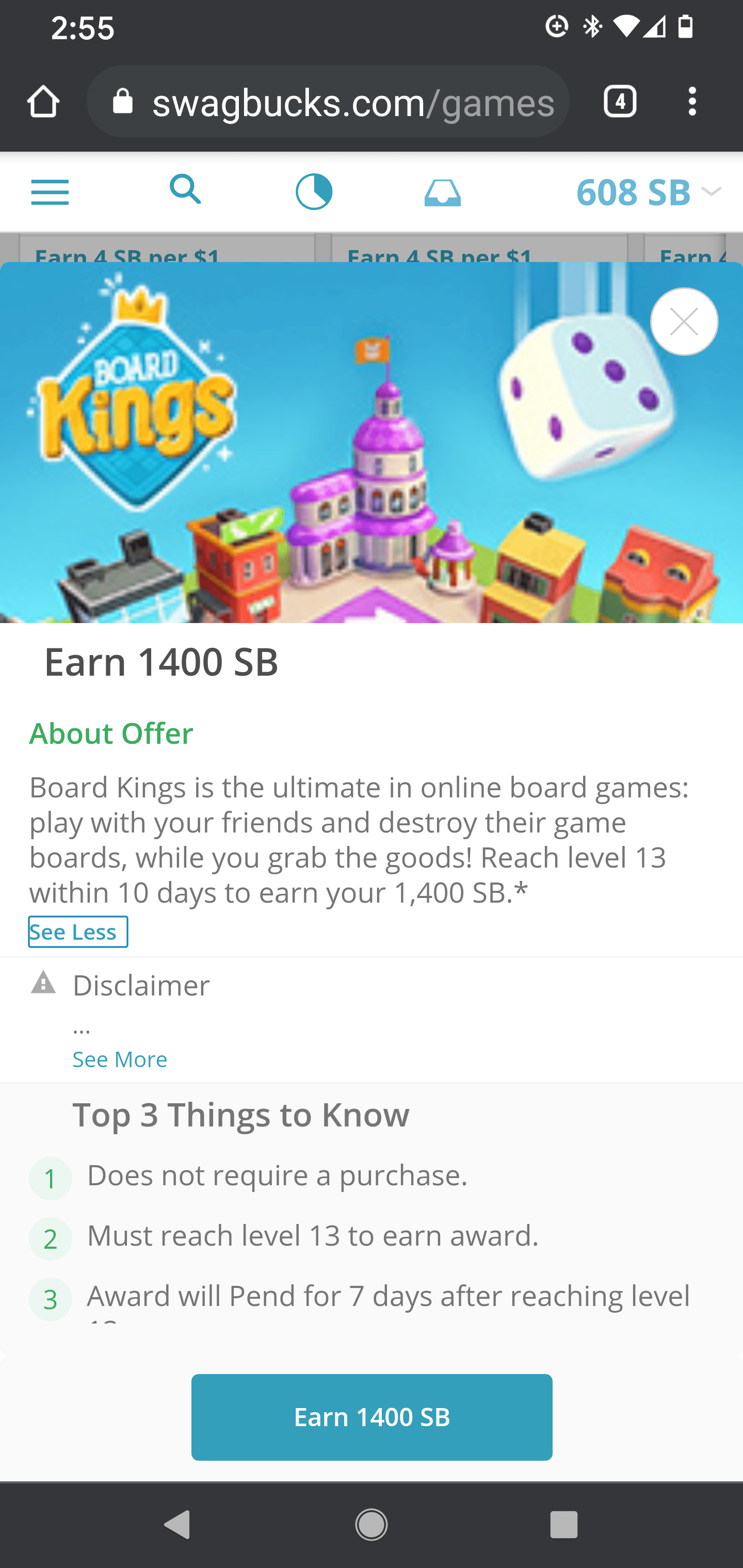Click the disclaimer warning triangle icon
This screenshot has height=1568, width=743.
[x=43, y=983]
